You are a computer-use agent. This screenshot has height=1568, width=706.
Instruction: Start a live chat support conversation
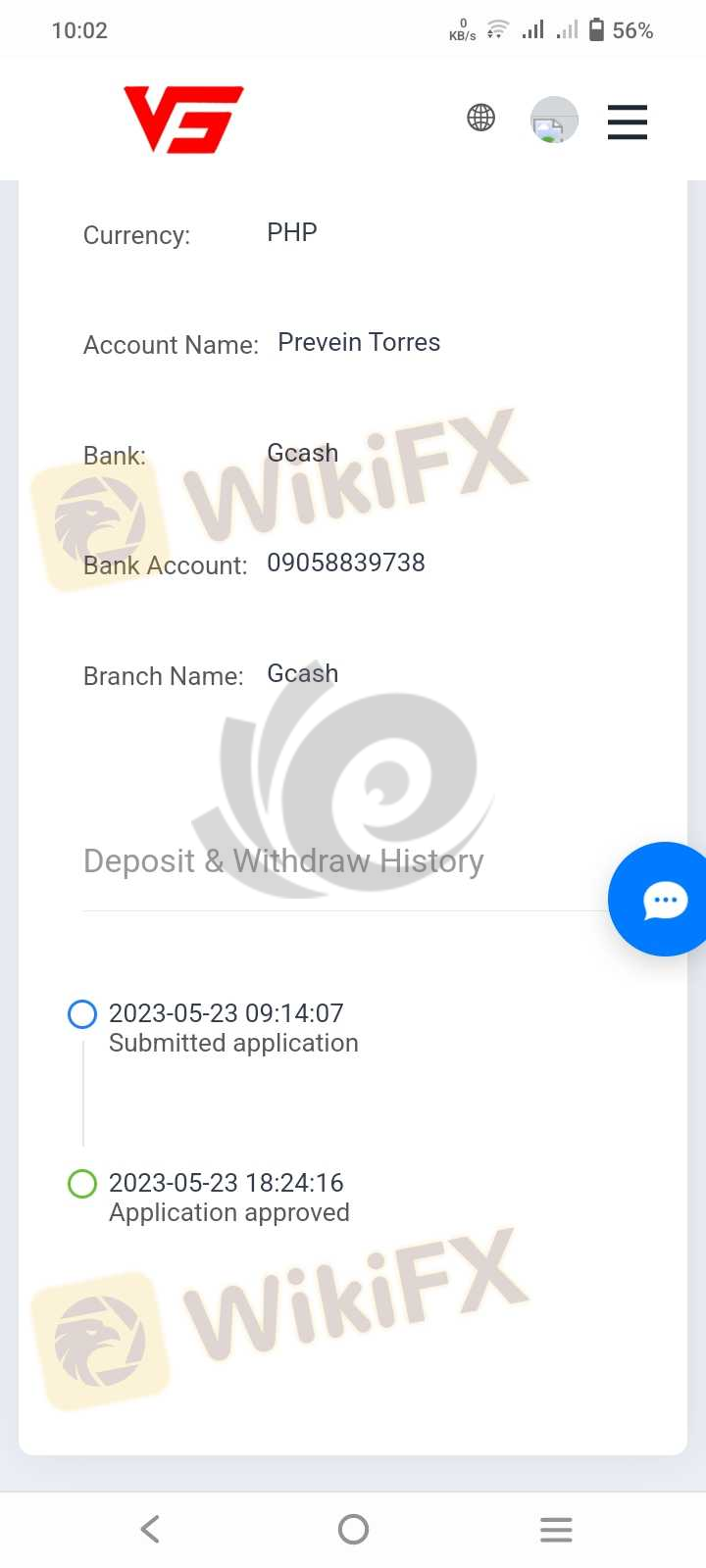pyautogui.click(x=664, y=899)
